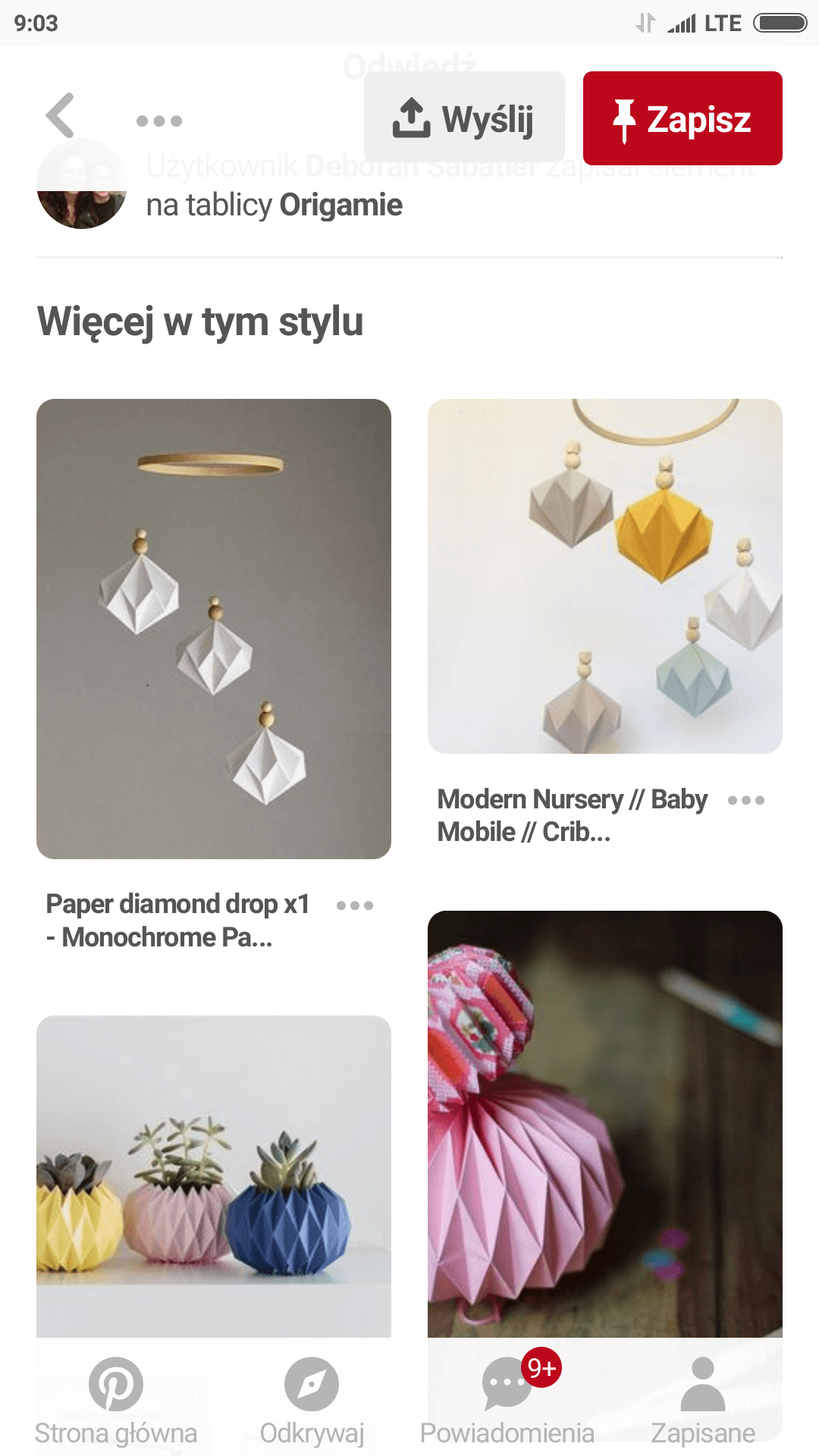This screenshot has height=1456, width=819.
Task: Open the pink paper lantern pin
Action: tap(604, 1122)
